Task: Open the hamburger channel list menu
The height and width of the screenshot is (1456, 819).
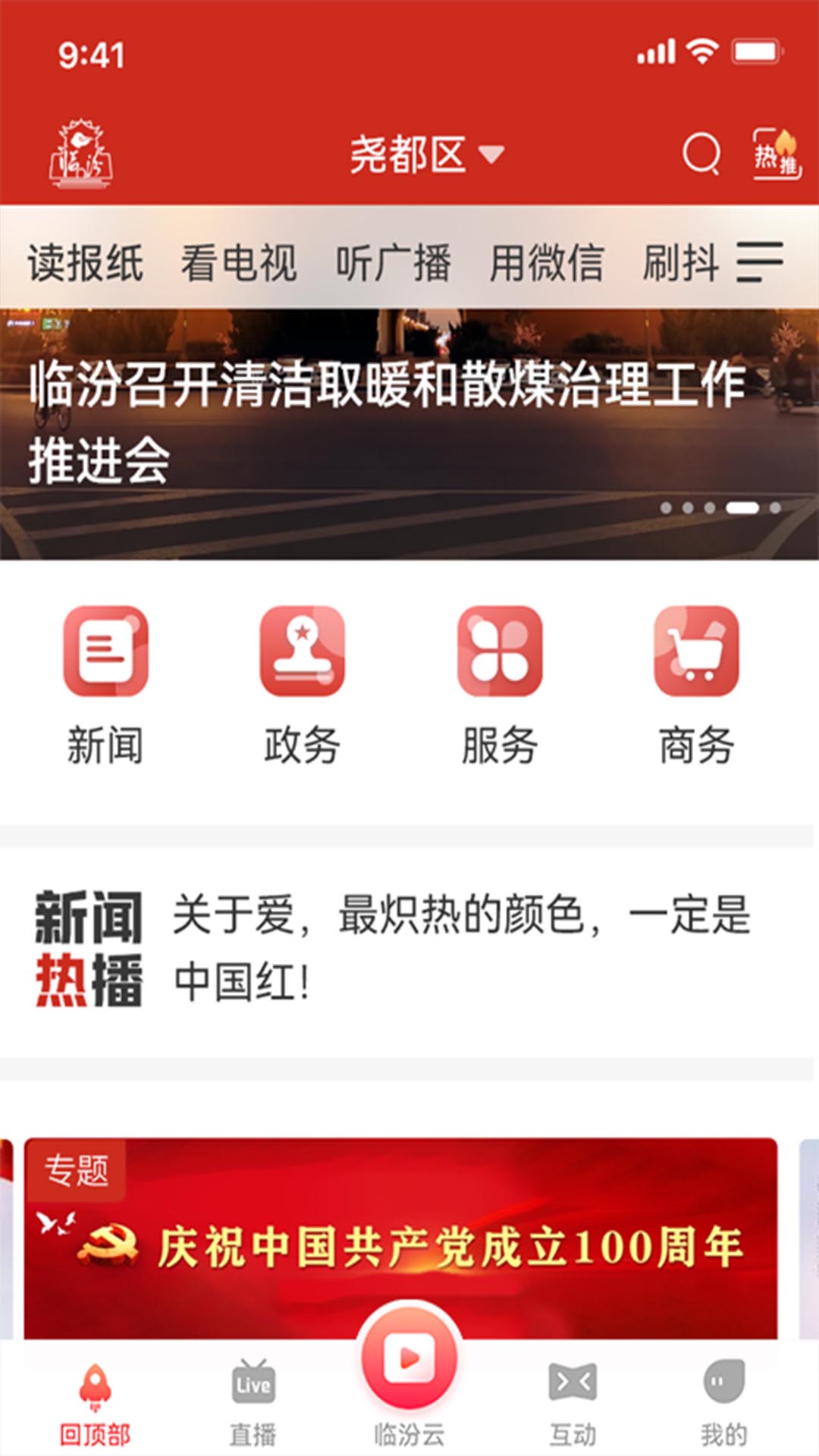Action: tap(761, 262)
